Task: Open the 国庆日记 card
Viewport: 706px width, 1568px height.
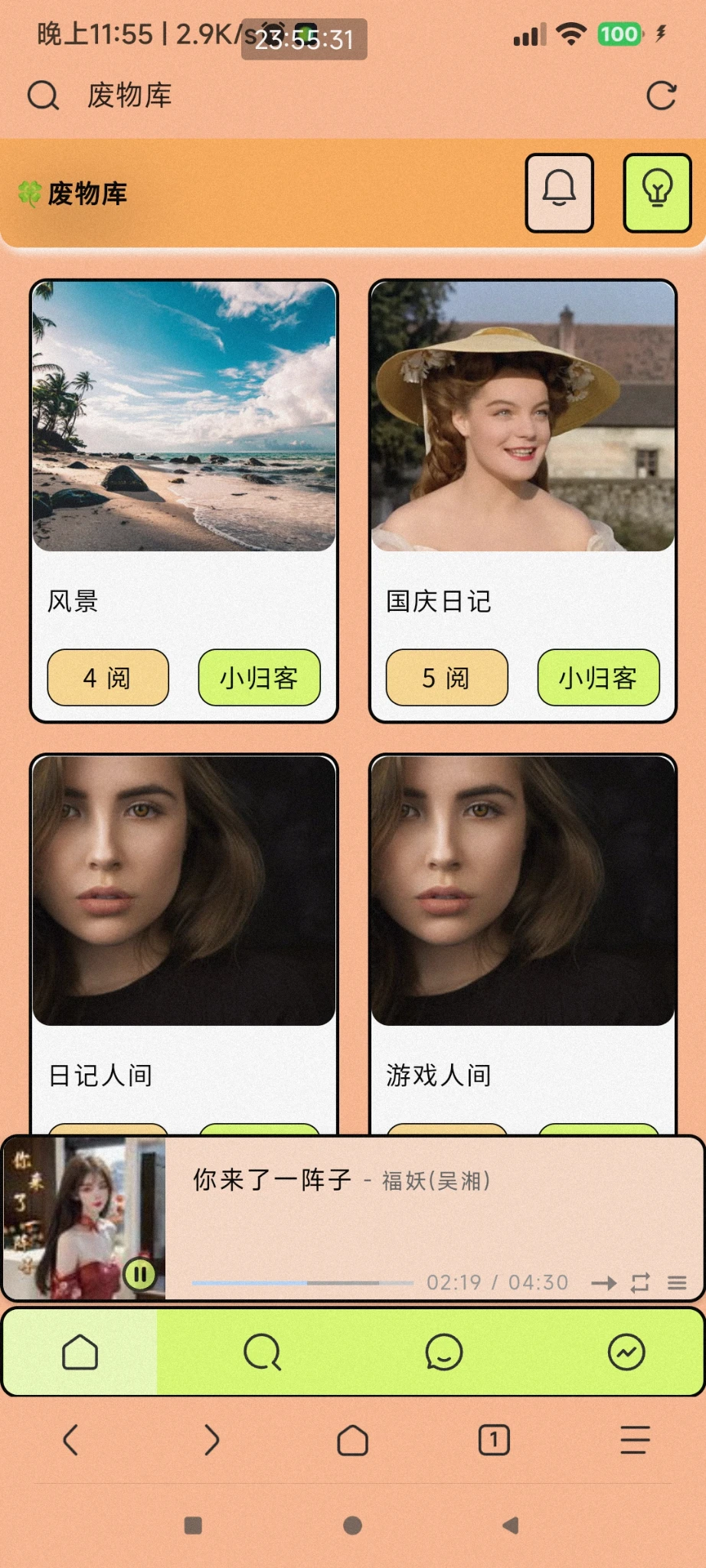Action: [523, 417]
